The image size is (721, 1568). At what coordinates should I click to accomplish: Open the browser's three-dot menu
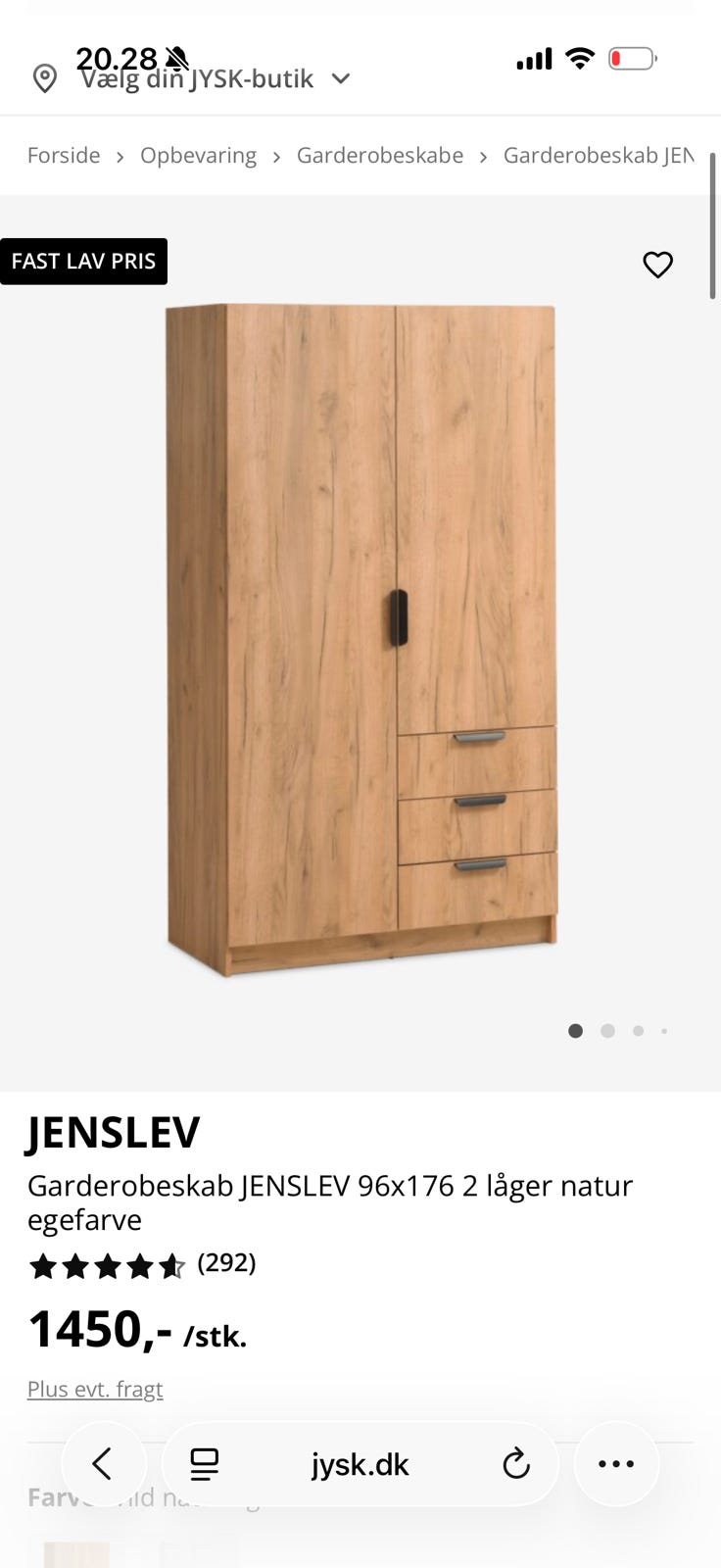click(x=616, y=1464)
